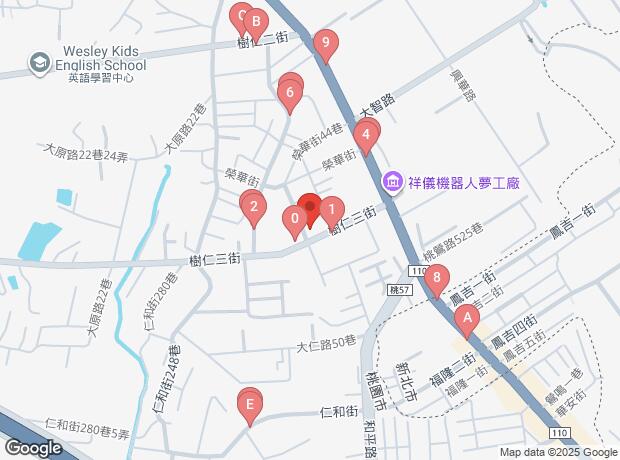This screenshot has width=620, height=460.
Task: Open the 祥儀機器人夢工廠 museum place icon
Action: tap(394, 182)
